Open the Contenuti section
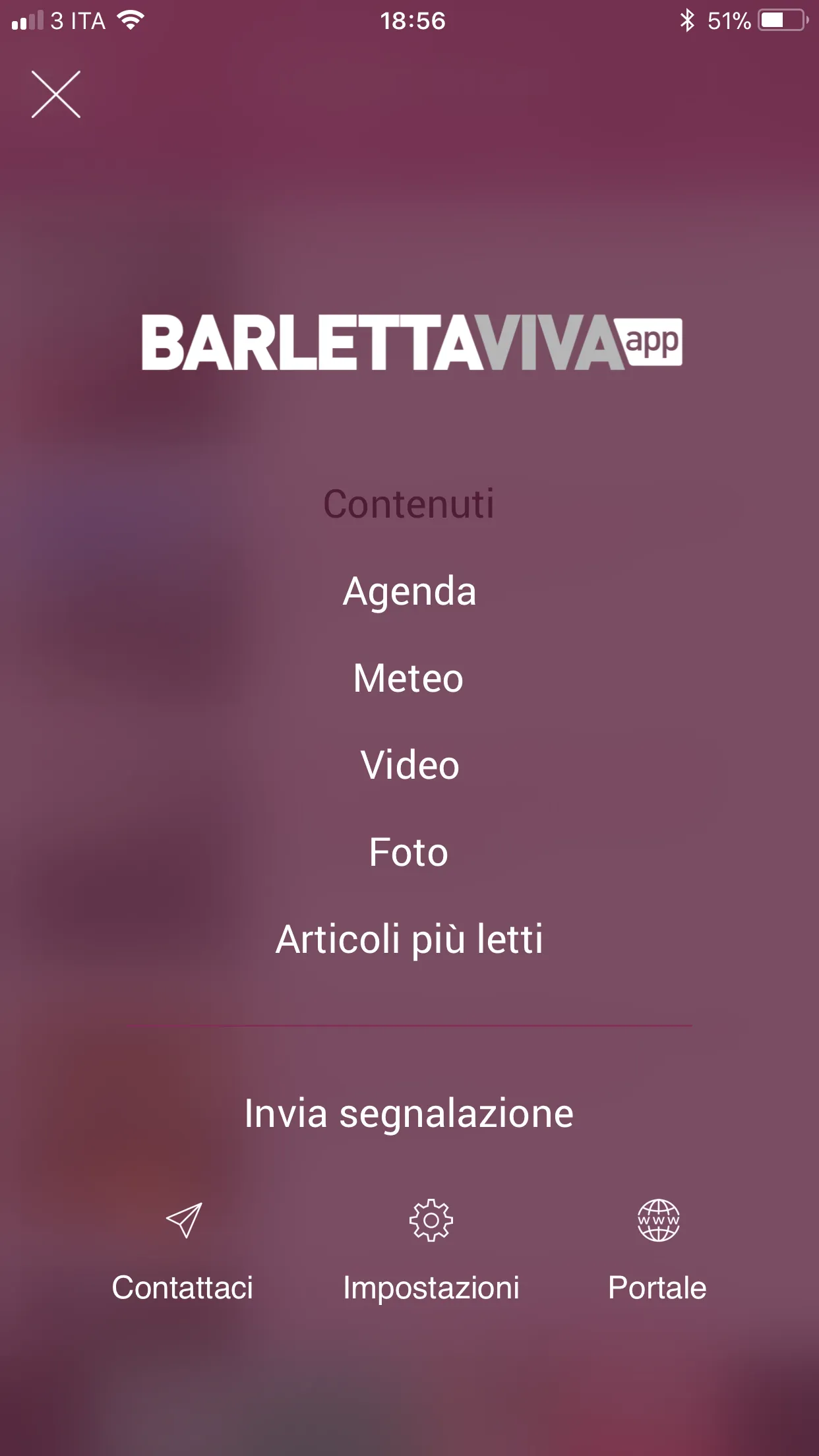 (x=409, y=504)
